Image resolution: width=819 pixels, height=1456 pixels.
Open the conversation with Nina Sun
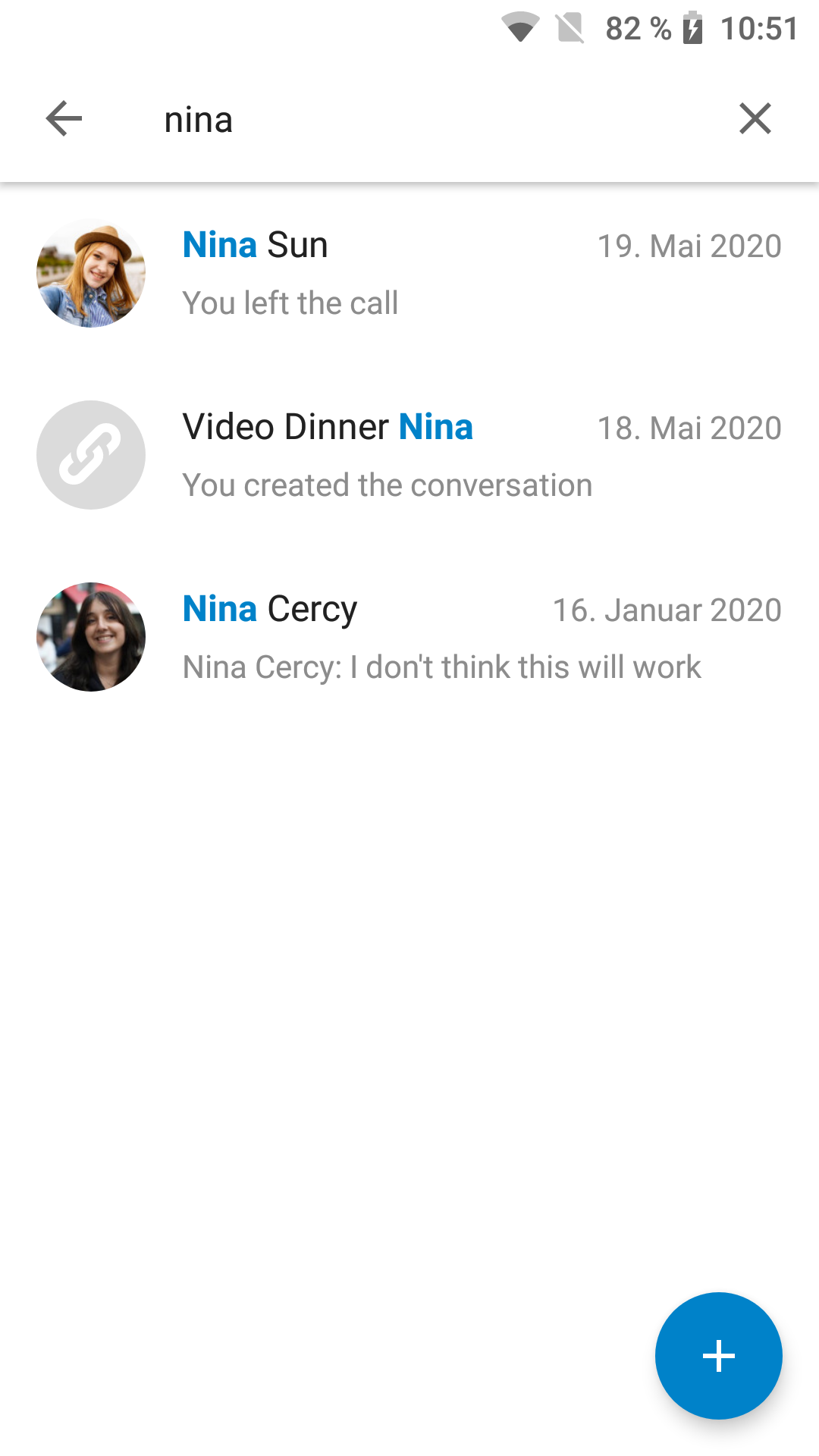click(409, 273)
